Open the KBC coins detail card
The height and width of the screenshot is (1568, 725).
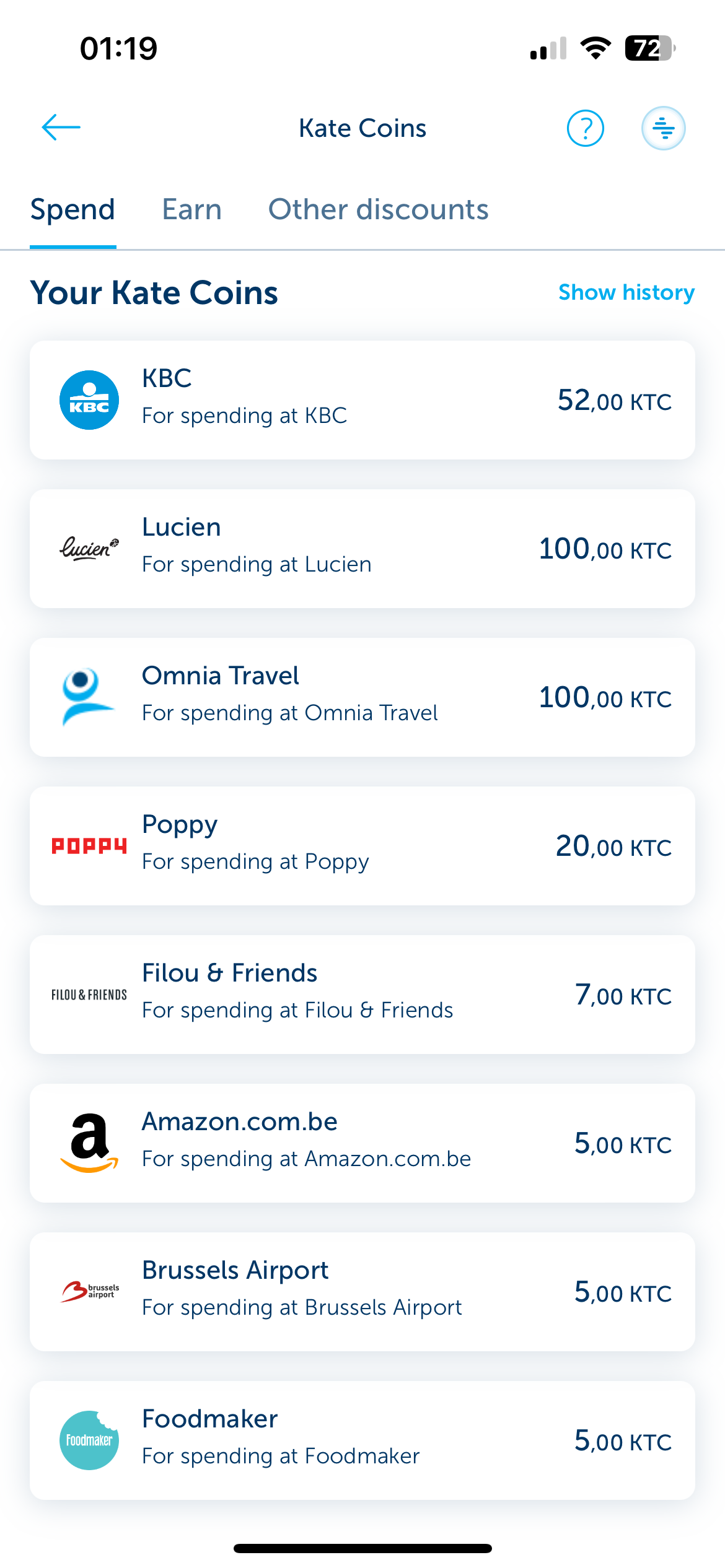click(362, 399)
